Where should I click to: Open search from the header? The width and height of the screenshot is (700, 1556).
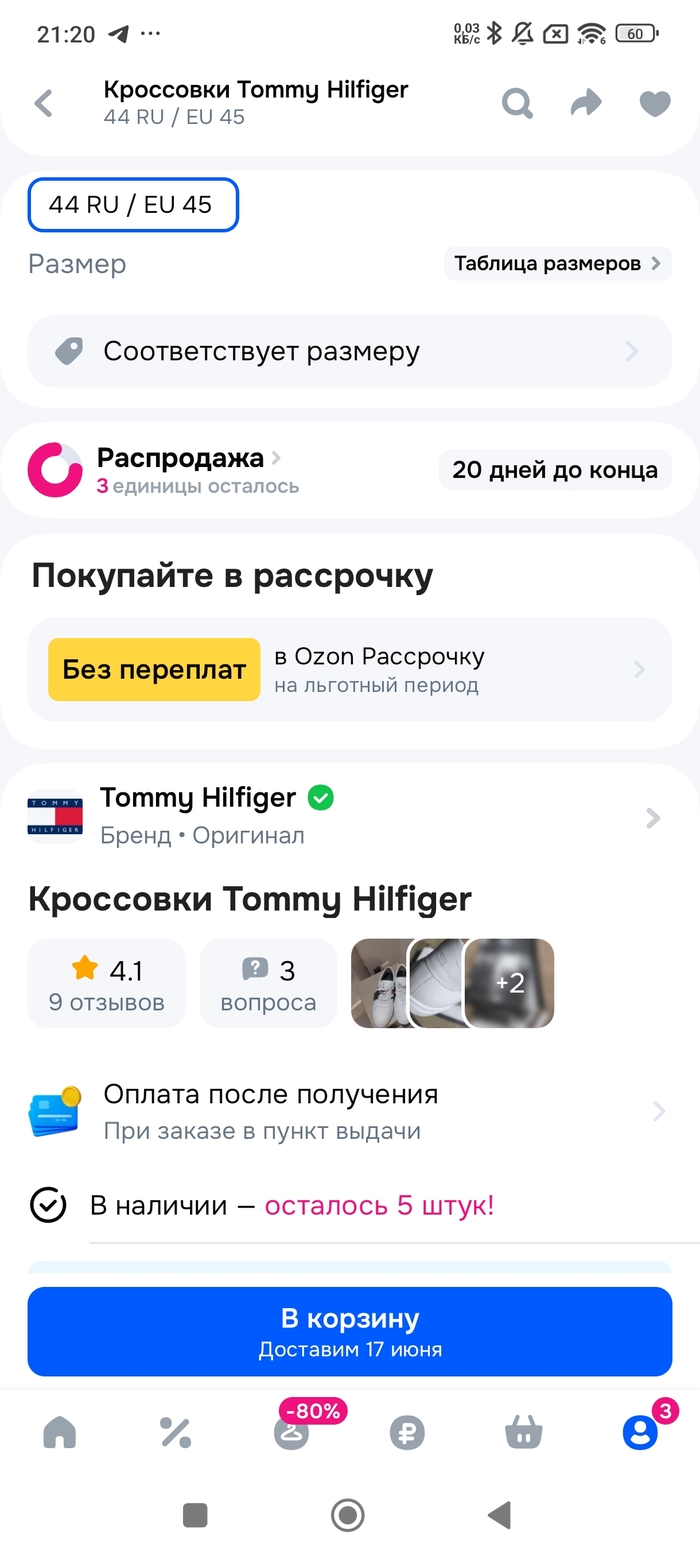[x=517, y=103]
